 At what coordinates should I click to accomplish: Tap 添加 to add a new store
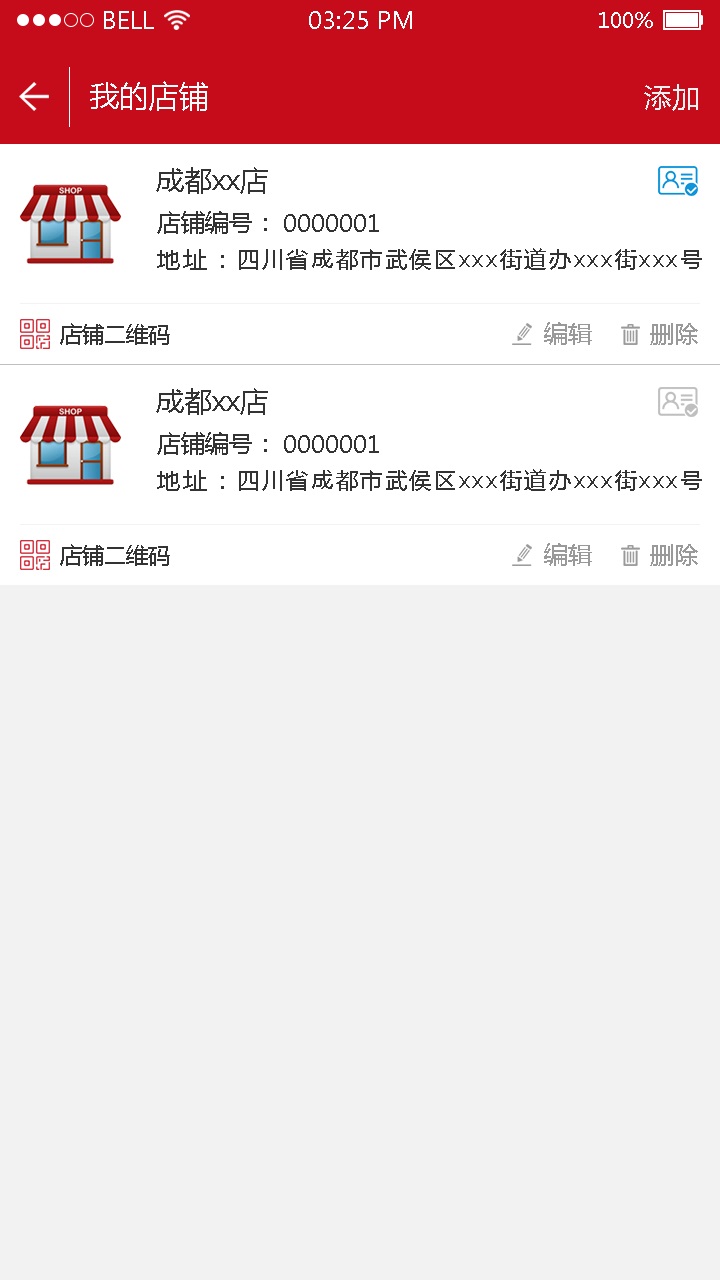click(x=670, y=98)
